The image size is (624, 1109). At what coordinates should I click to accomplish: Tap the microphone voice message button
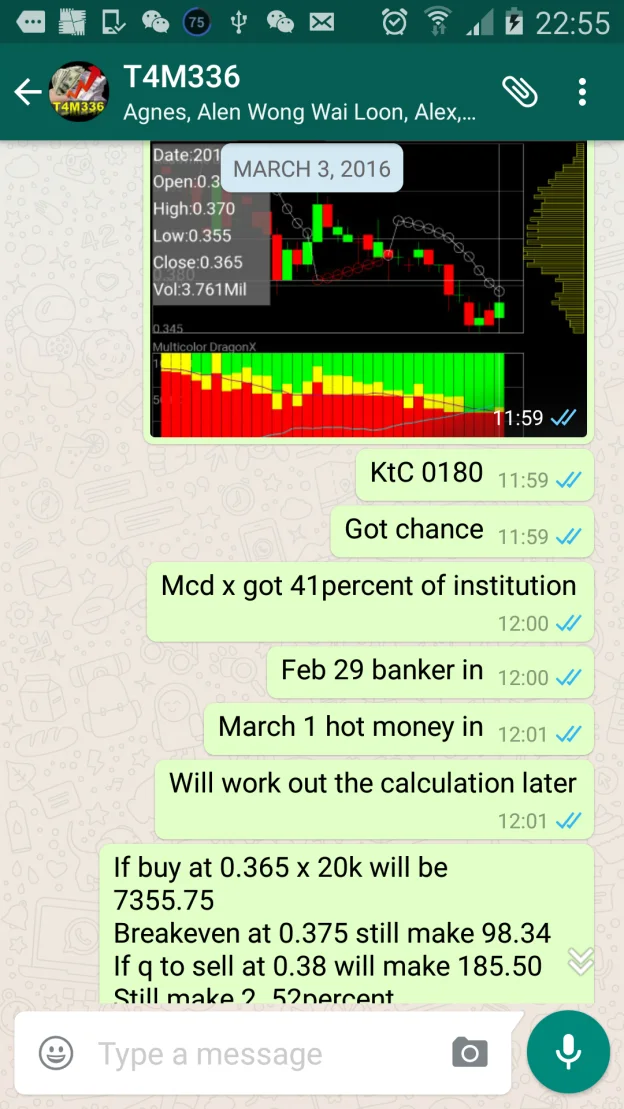568,1052
